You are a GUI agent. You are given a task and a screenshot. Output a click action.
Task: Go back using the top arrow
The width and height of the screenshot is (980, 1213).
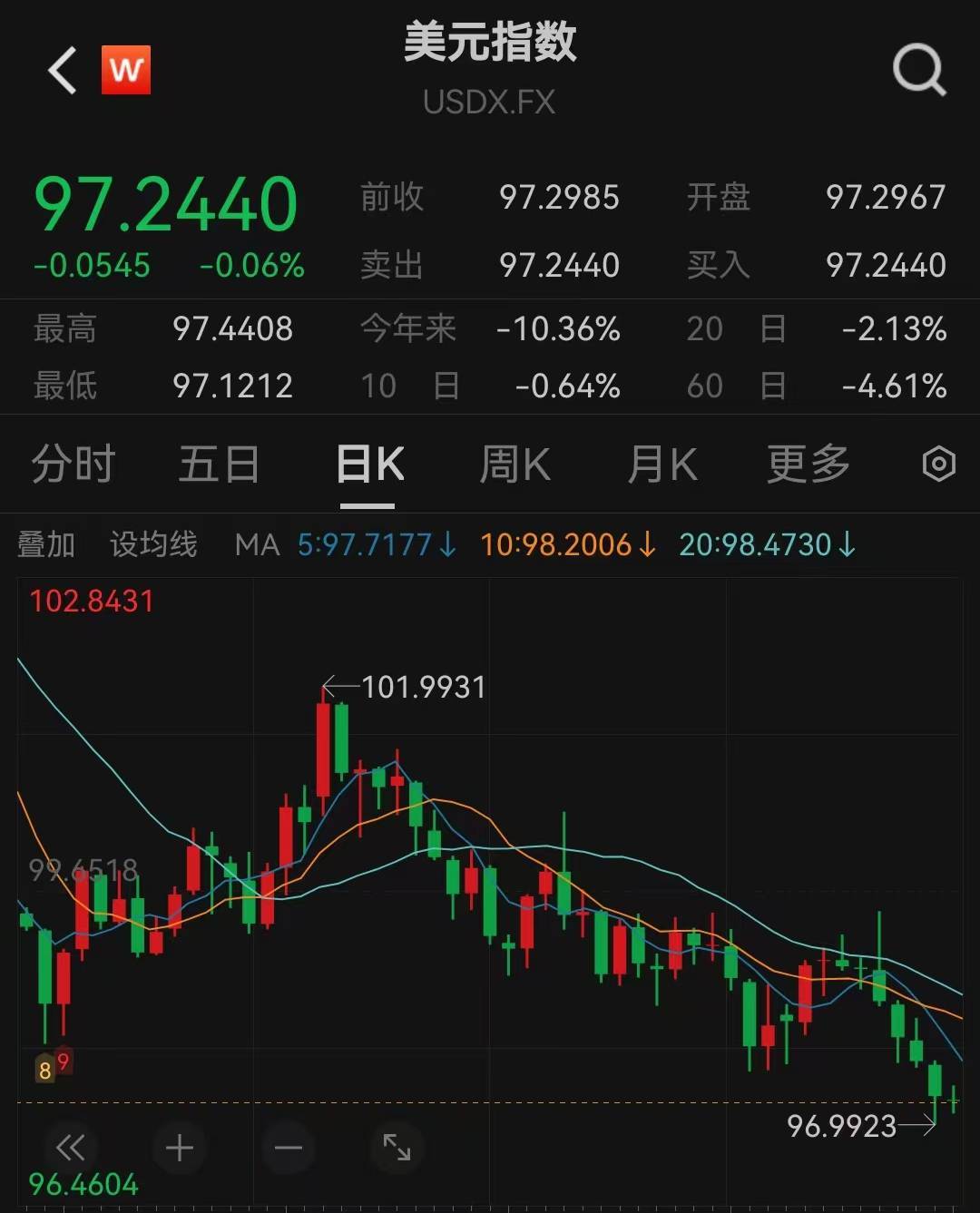click(x=63, y=71)
